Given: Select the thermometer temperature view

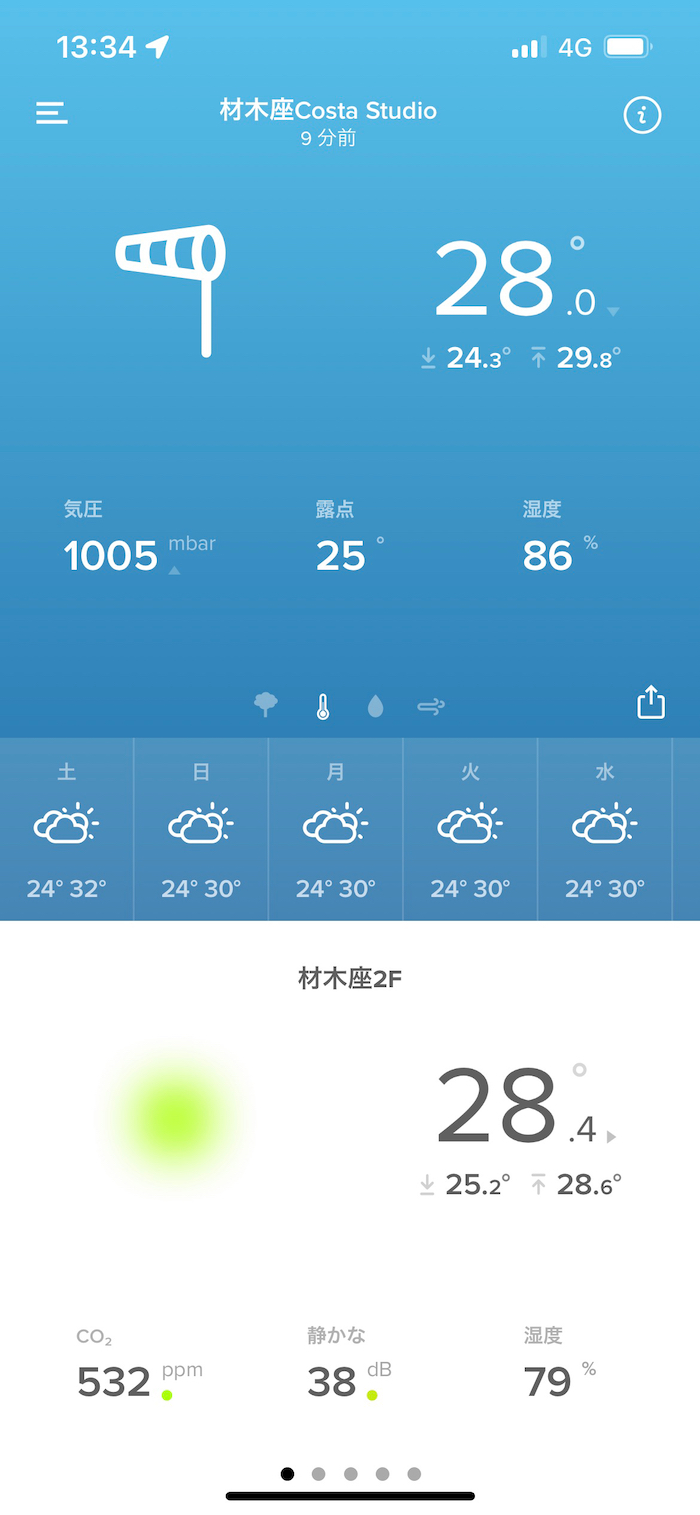Looking at the screenshot, I should [322, 706].
